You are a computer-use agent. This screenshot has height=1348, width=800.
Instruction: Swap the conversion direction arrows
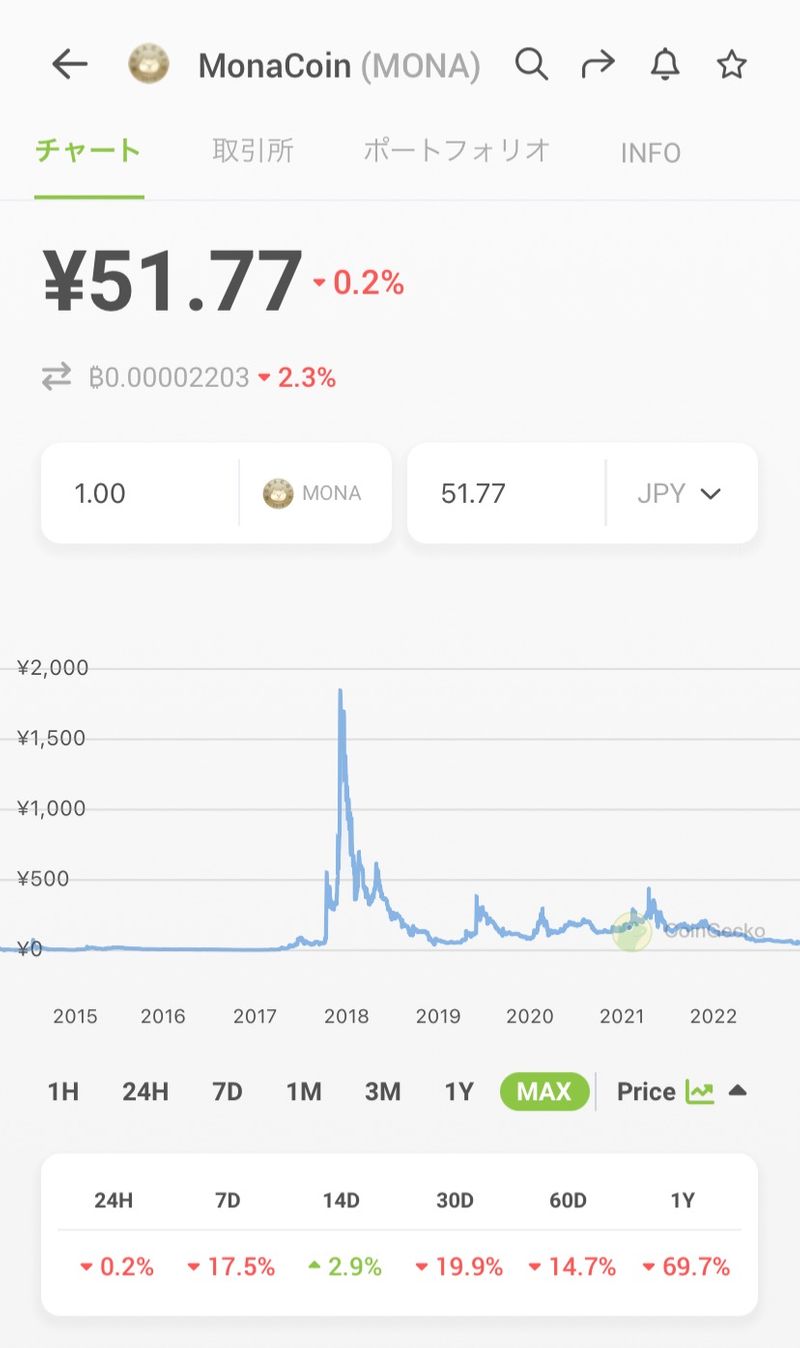point(56,378)
